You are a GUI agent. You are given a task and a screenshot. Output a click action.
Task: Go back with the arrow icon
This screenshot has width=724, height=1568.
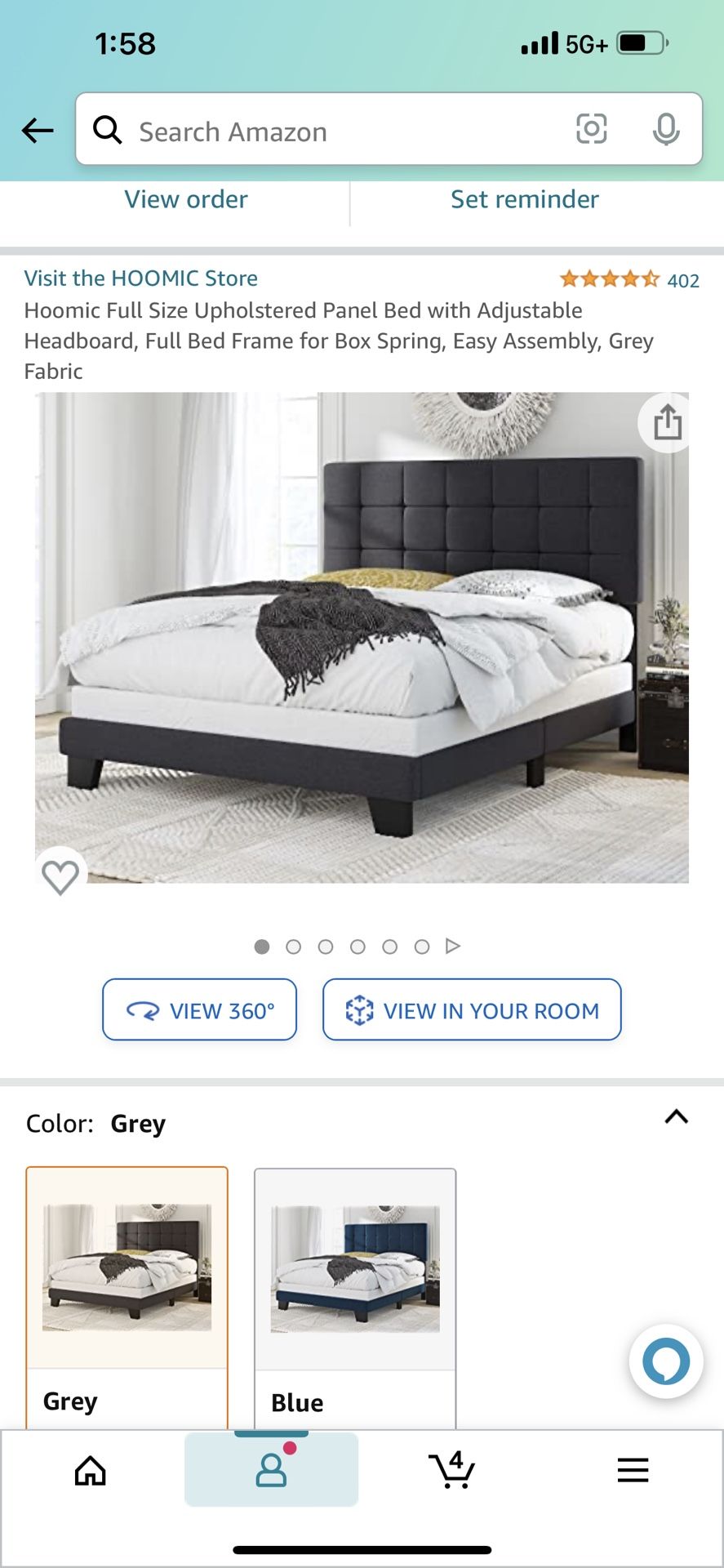(38, 130)
